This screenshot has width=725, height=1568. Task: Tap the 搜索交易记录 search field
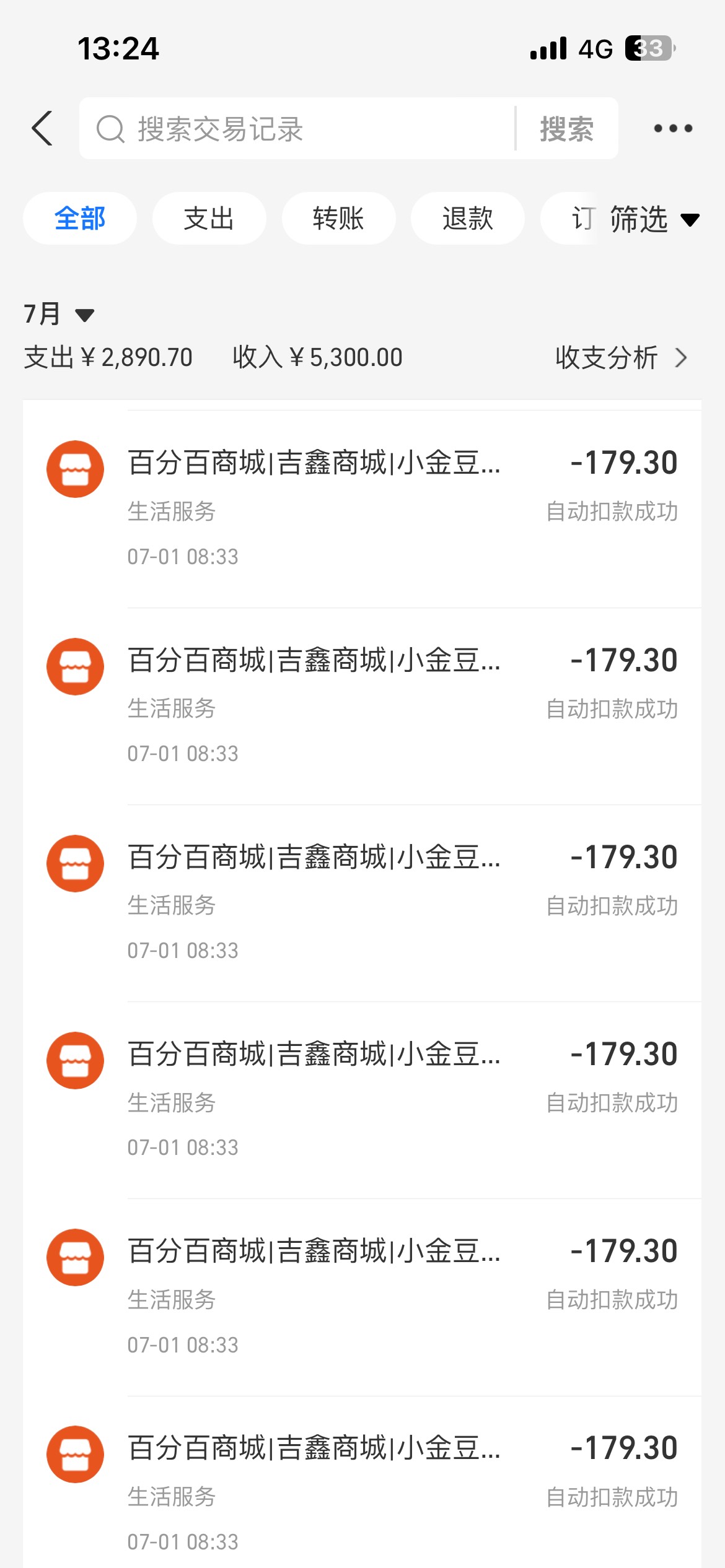click(297, 129)
